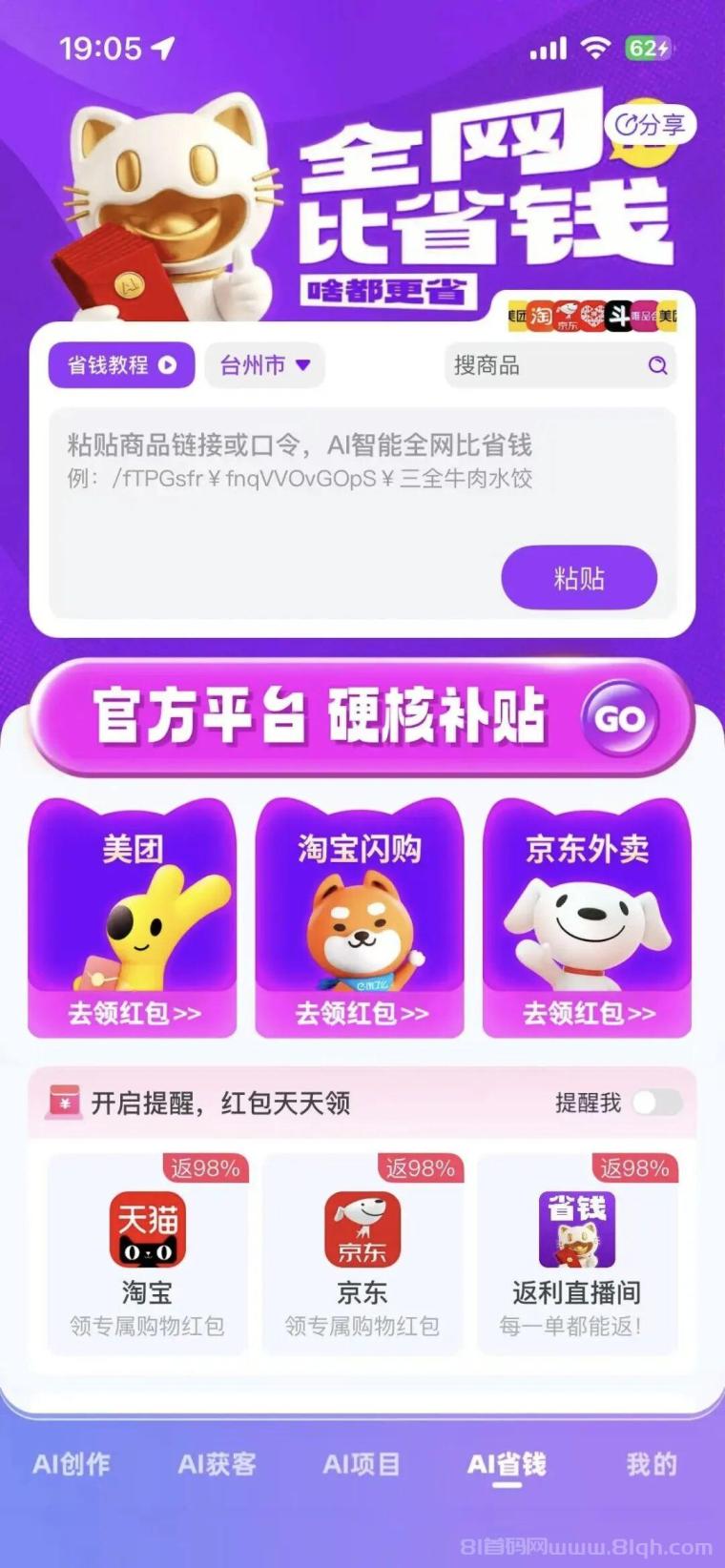This screenshot has width=725, height=1568.
Task: Expand the 台州市 city dropdown
Action: pyautogui.click(x=265, y=365)
